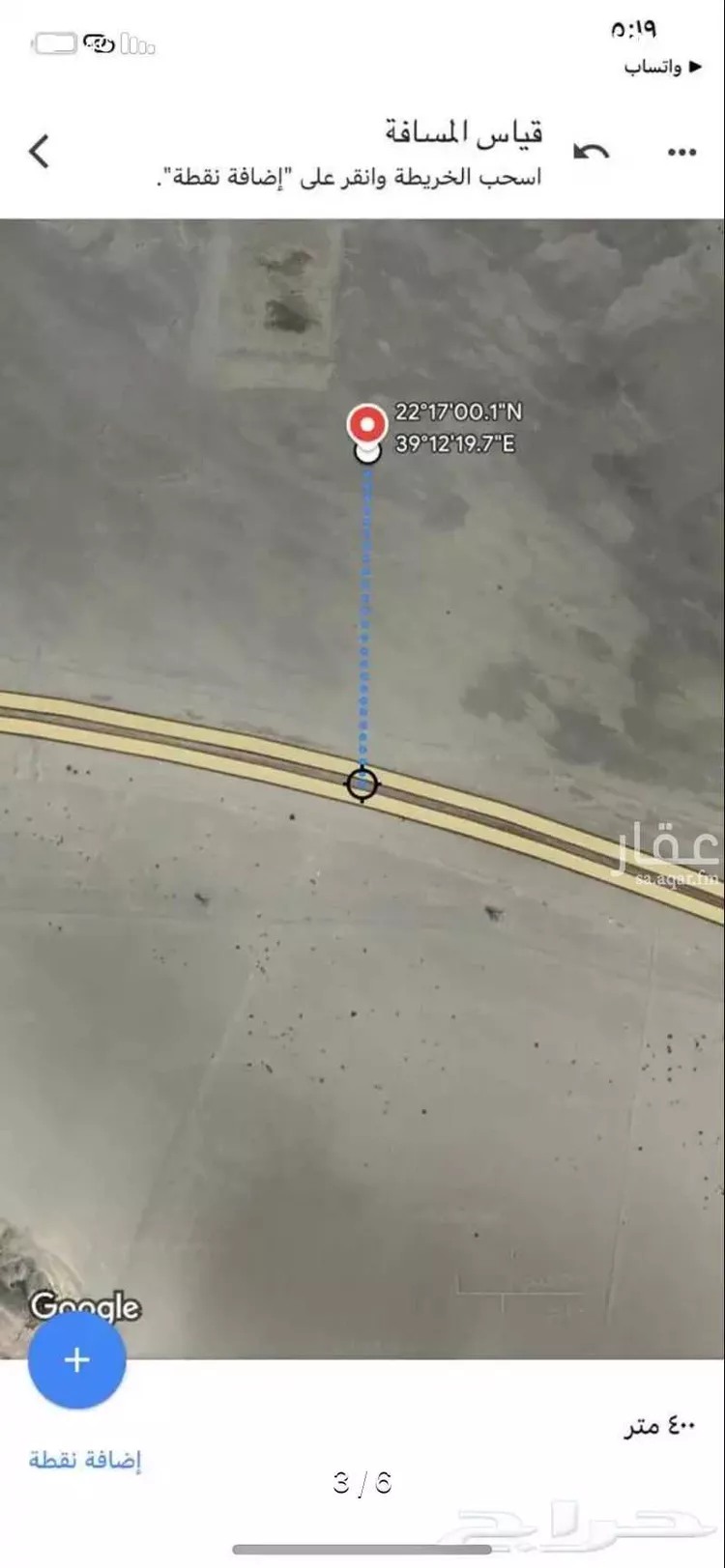Return to WhatsApp via the status bar link

tap(662, 67)
